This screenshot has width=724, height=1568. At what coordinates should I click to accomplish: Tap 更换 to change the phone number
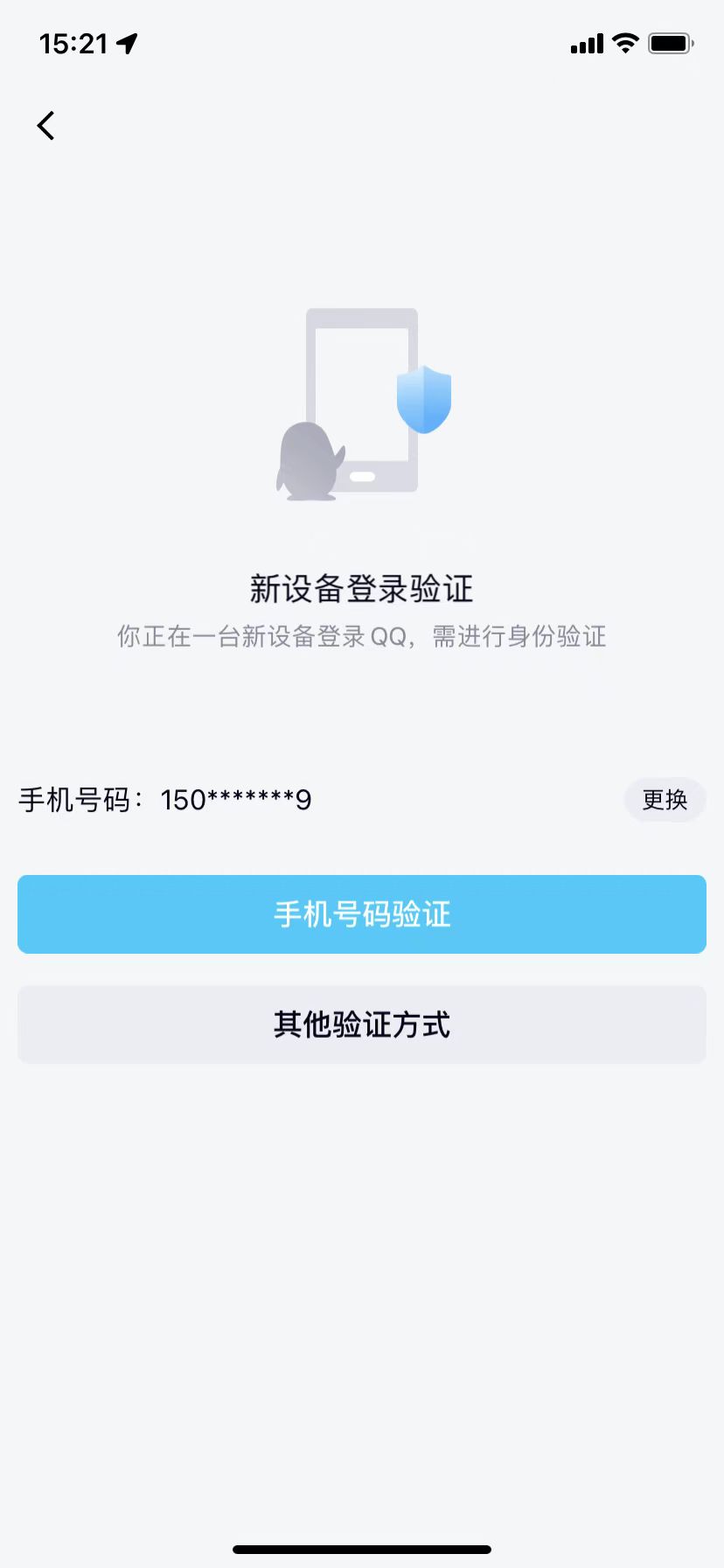point(665,800)
